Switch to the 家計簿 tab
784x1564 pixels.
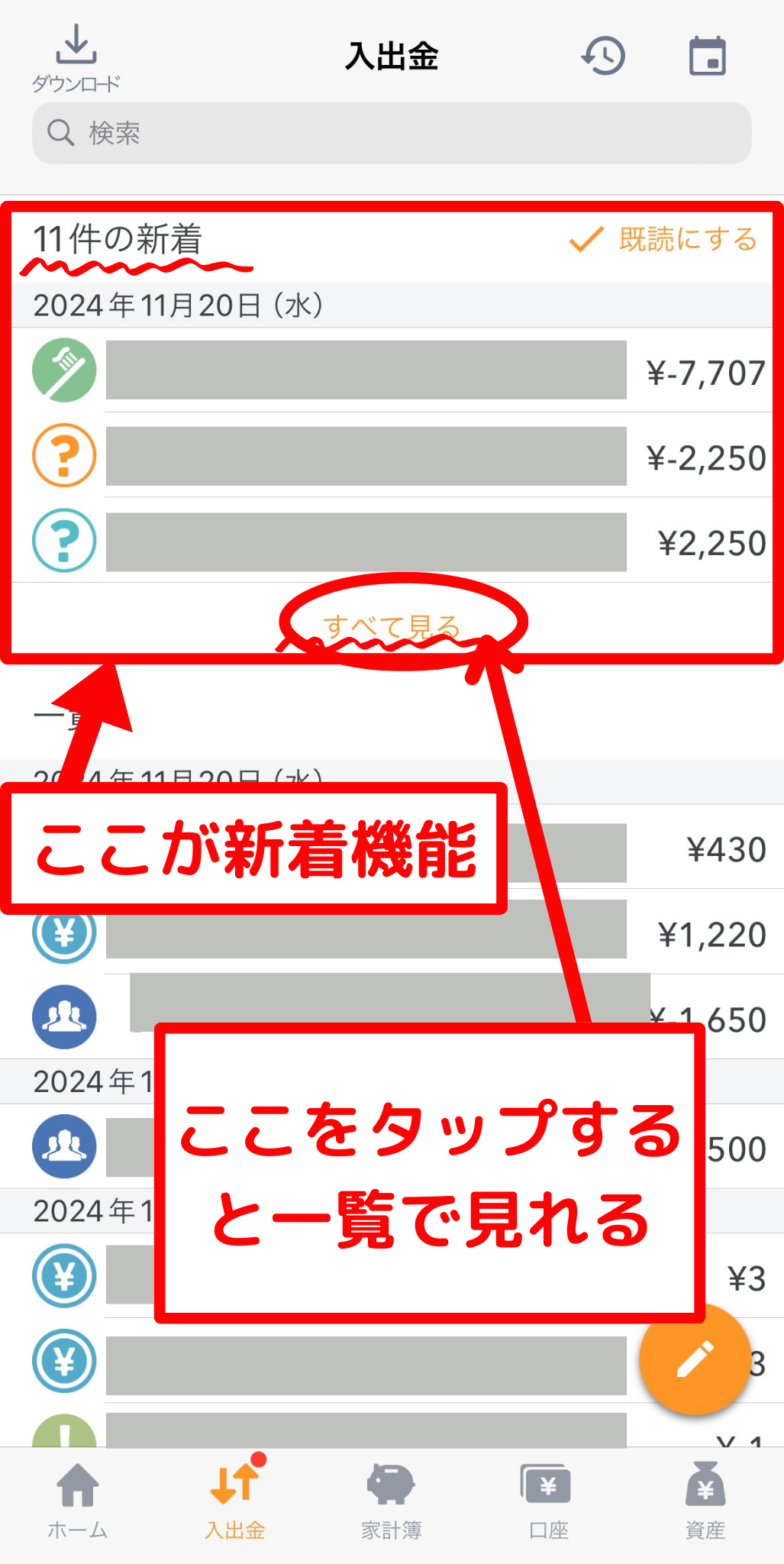click(x=392, y=1501)
